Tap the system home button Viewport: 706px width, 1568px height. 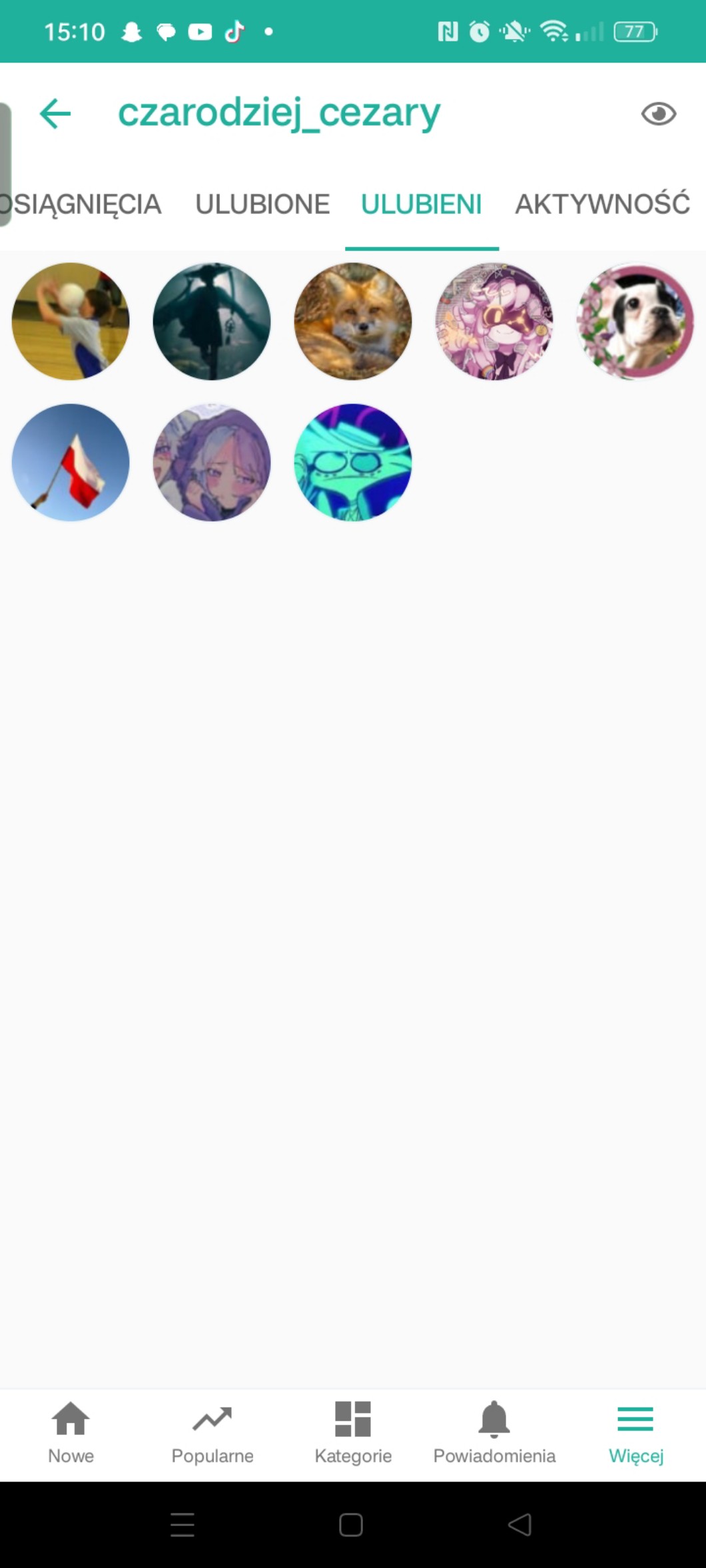[x=351, y=1524]
